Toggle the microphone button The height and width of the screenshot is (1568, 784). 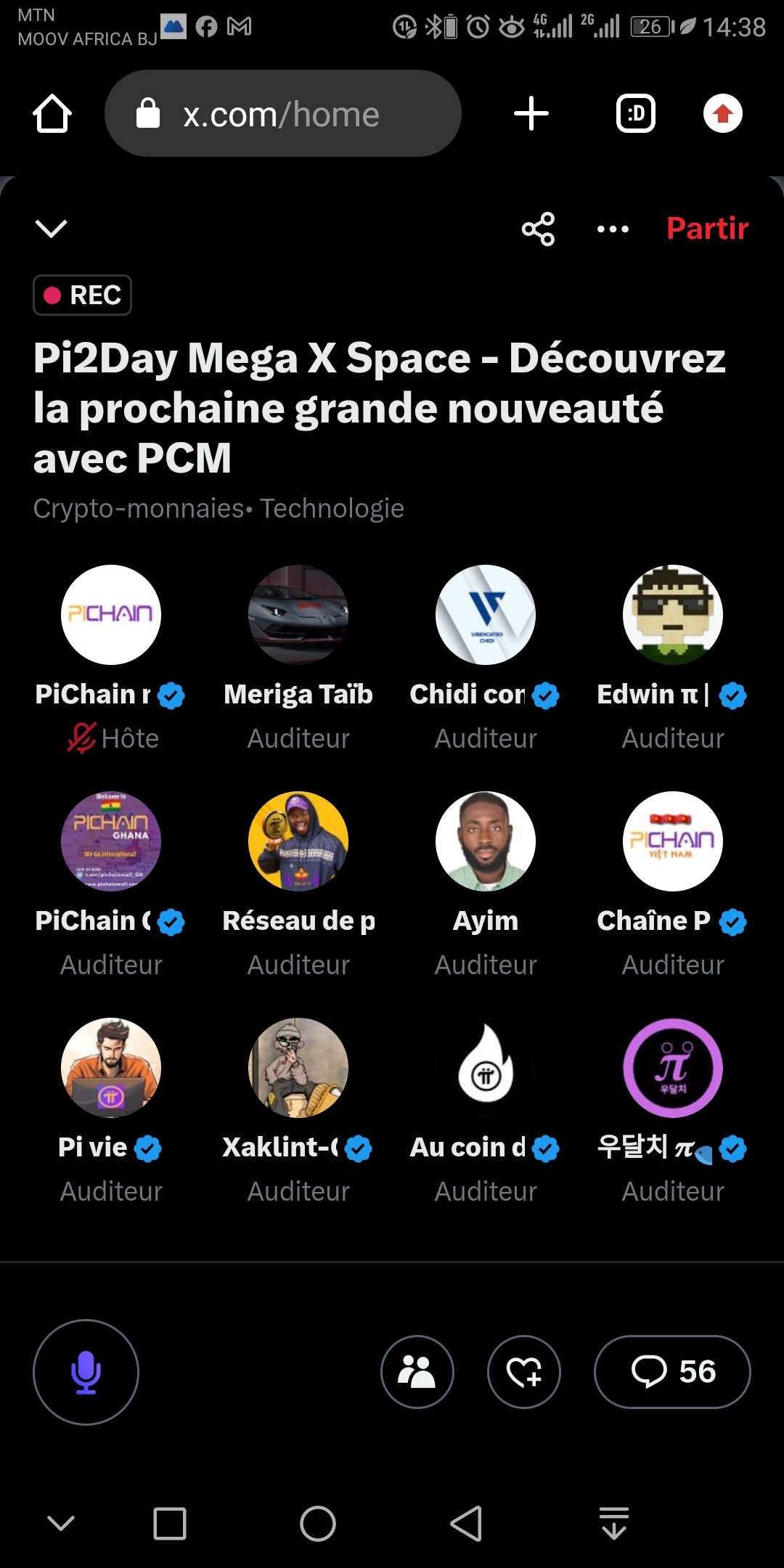86,1371
